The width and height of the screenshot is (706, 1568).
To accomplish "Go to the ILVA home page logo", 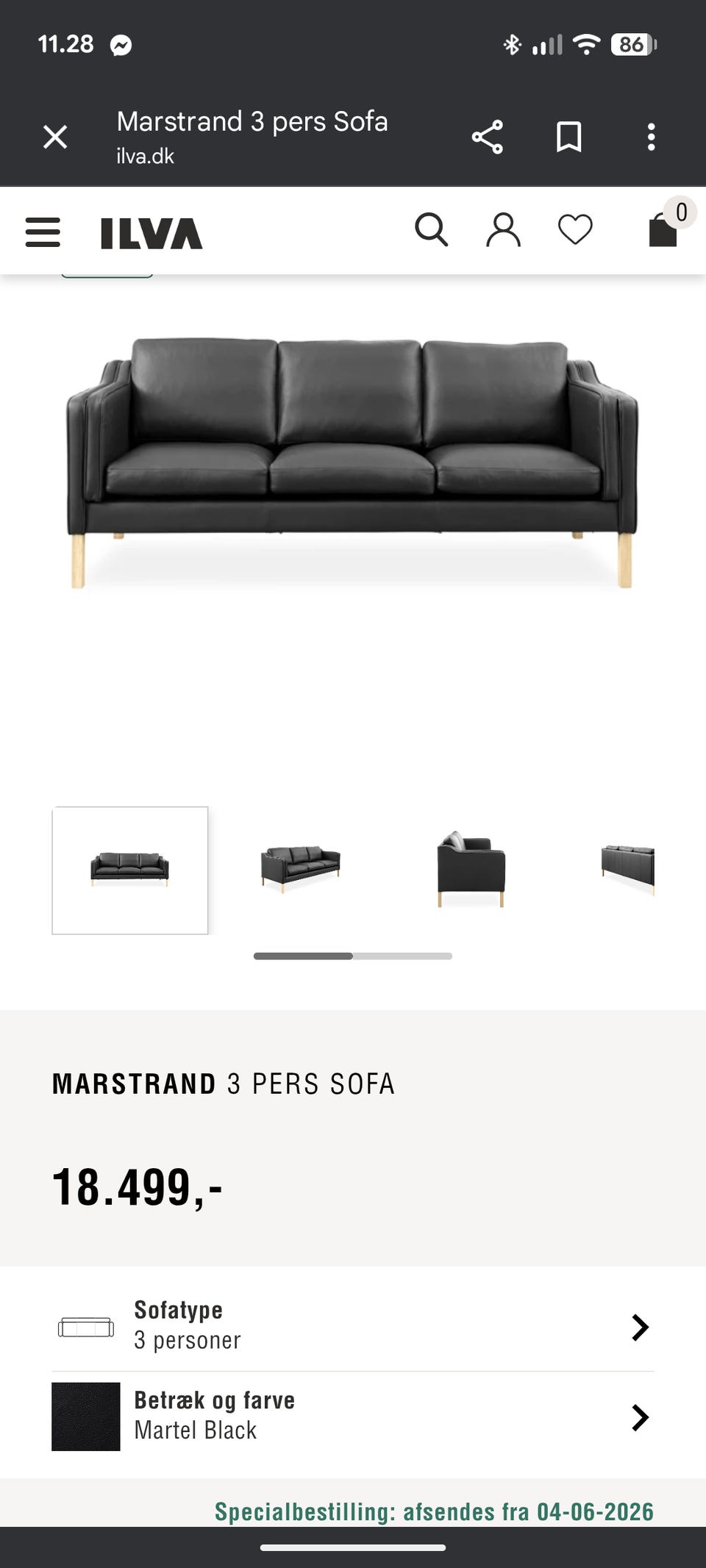I will [151, 233].
